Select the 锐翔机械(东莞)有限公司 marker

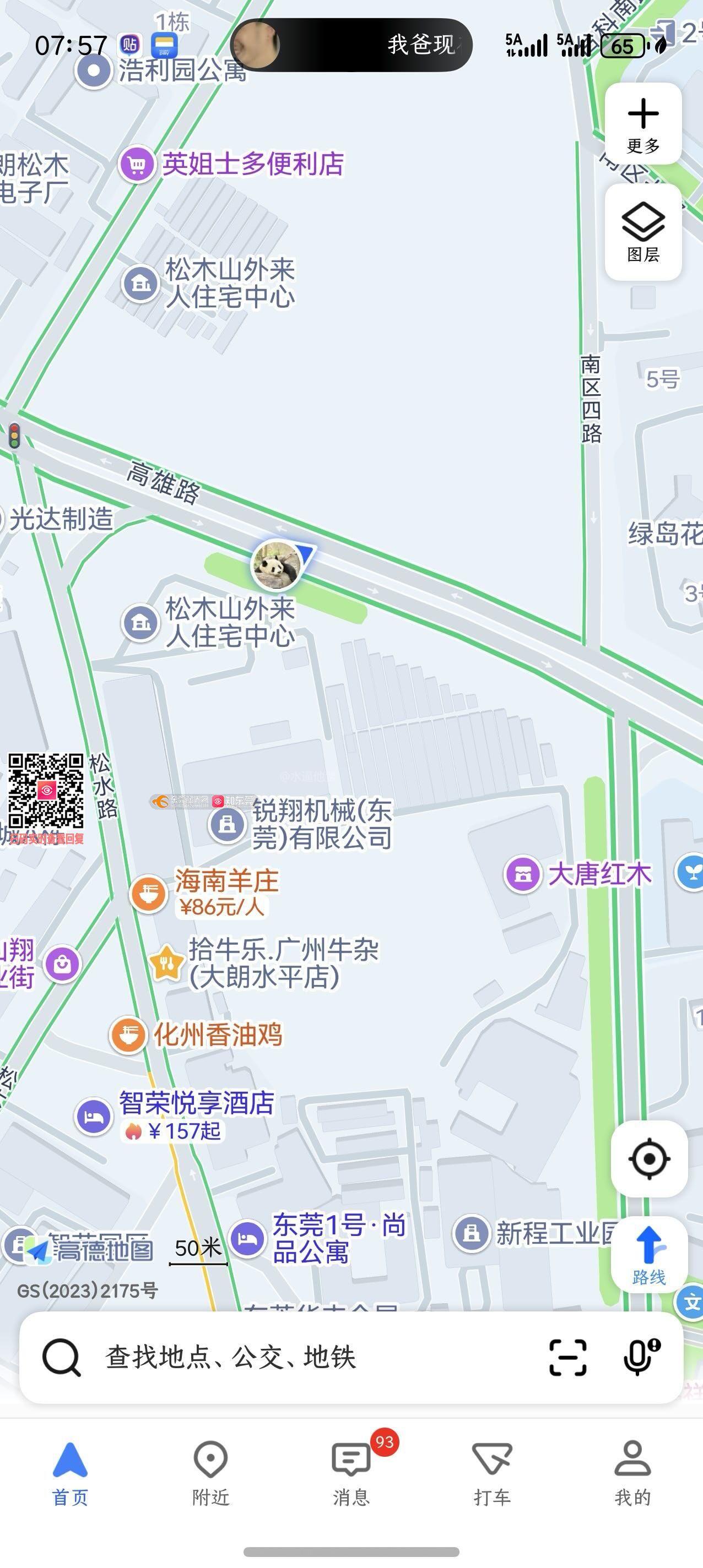click(227, 825)
